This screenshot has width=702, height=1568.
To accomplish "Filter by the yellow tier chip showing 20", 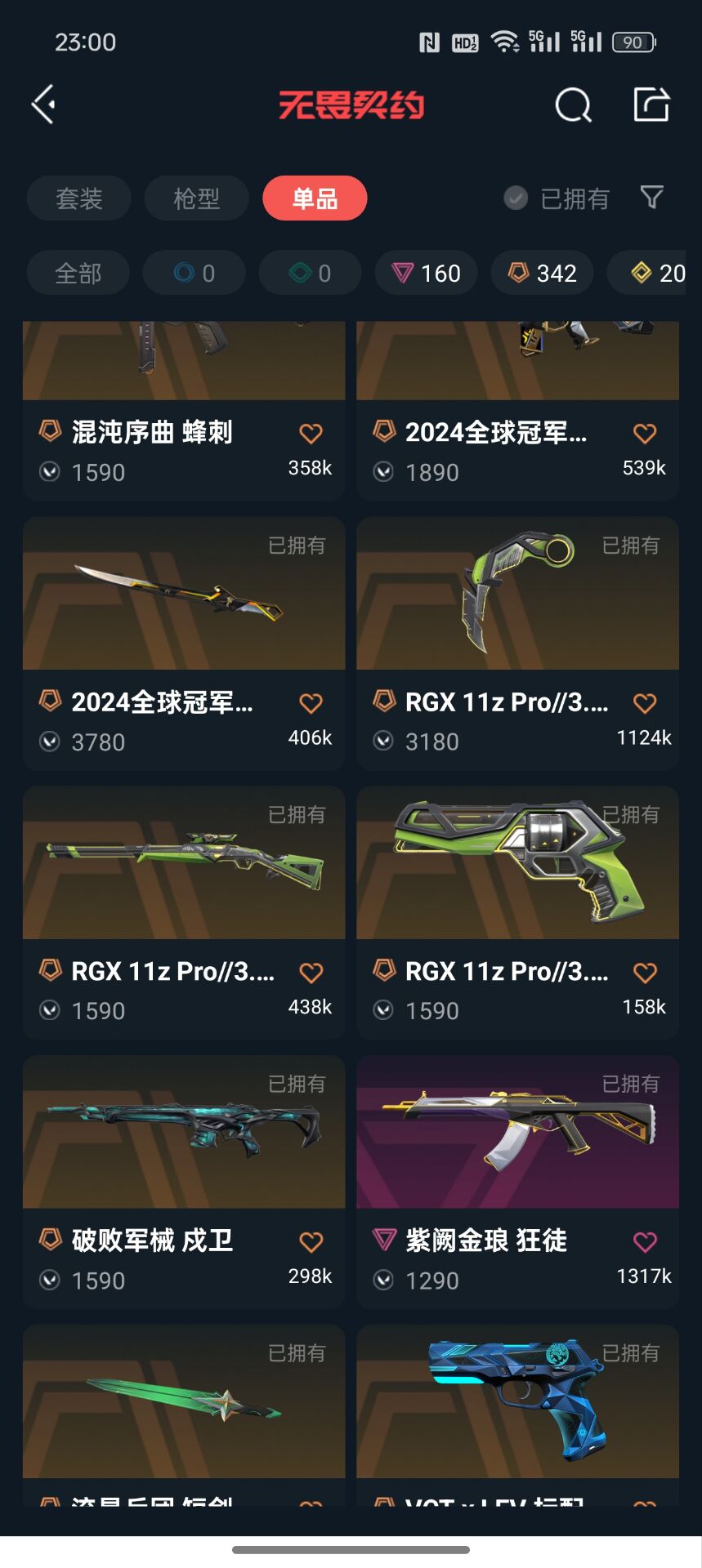I will click(656, 273).
